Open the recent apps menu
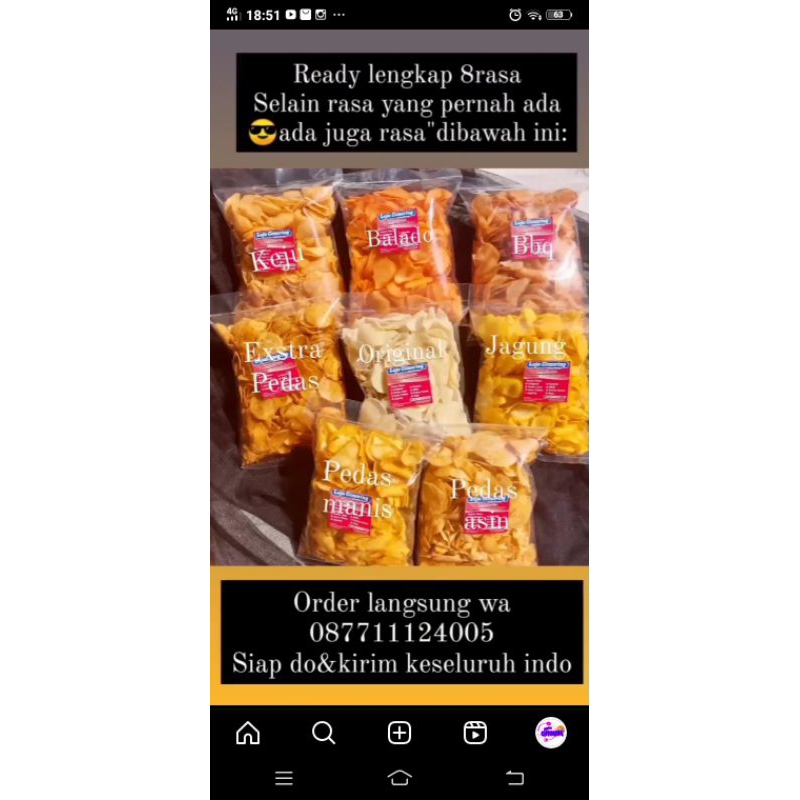This screenshot has width=800, height=800. tap(284, 778)
